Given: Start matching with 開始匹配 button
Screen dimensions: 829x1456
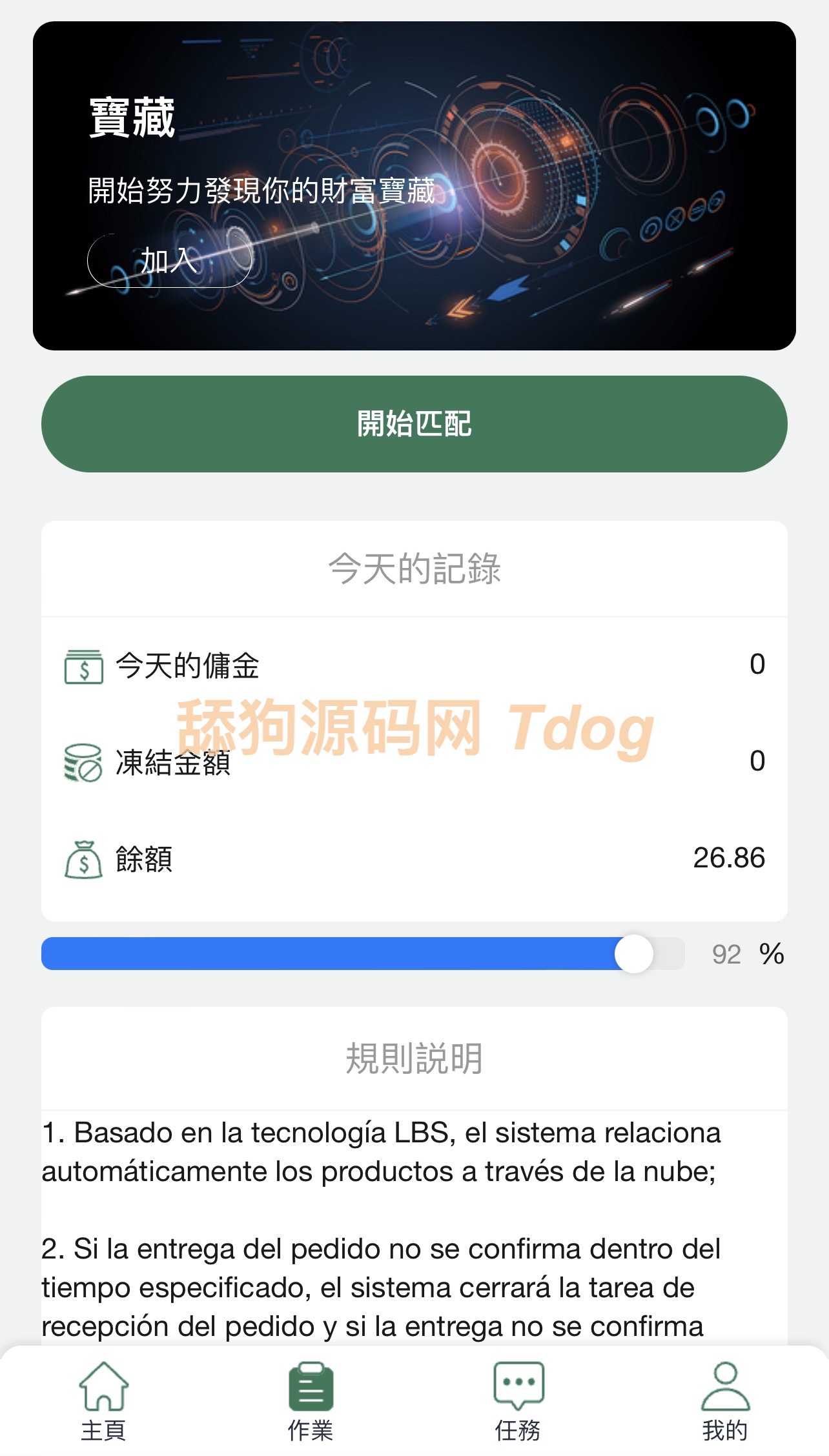Looking at the screenshot, I should [414, 424].
